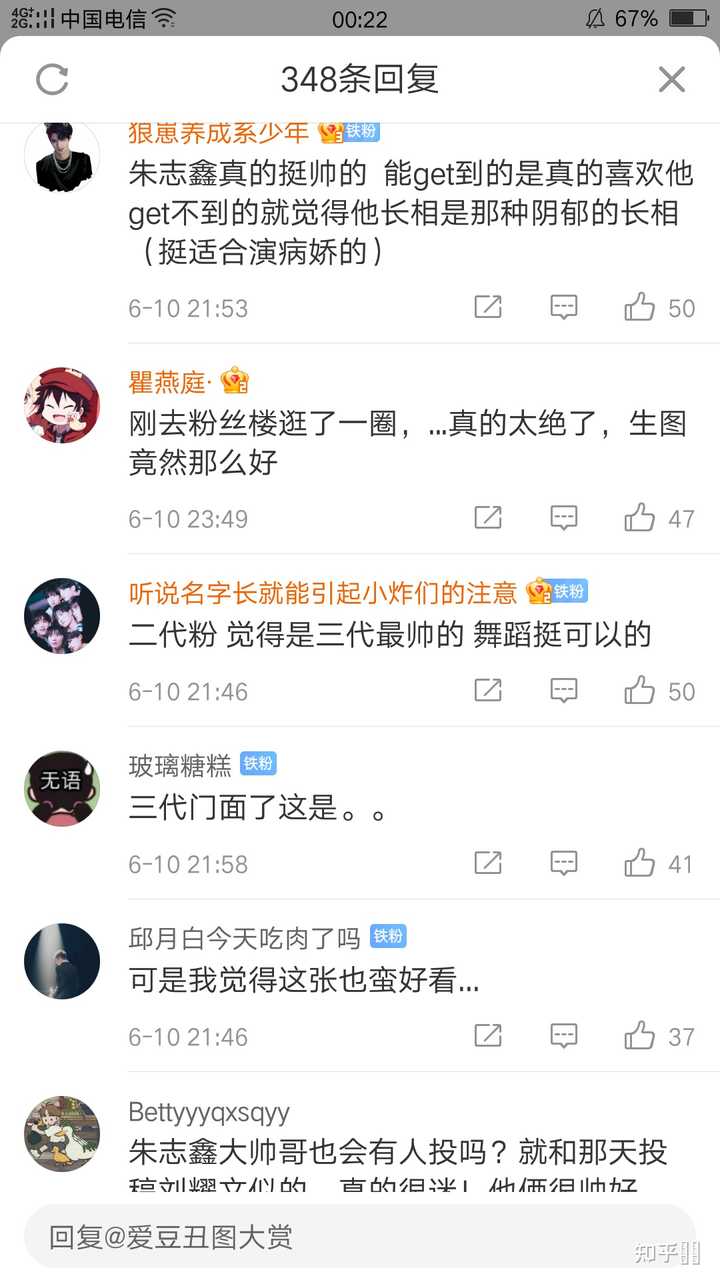Like 邱月白今天吃肉了吗's comment
The height and width of the screenshot is (1280, 720).
click(640, 1036)
